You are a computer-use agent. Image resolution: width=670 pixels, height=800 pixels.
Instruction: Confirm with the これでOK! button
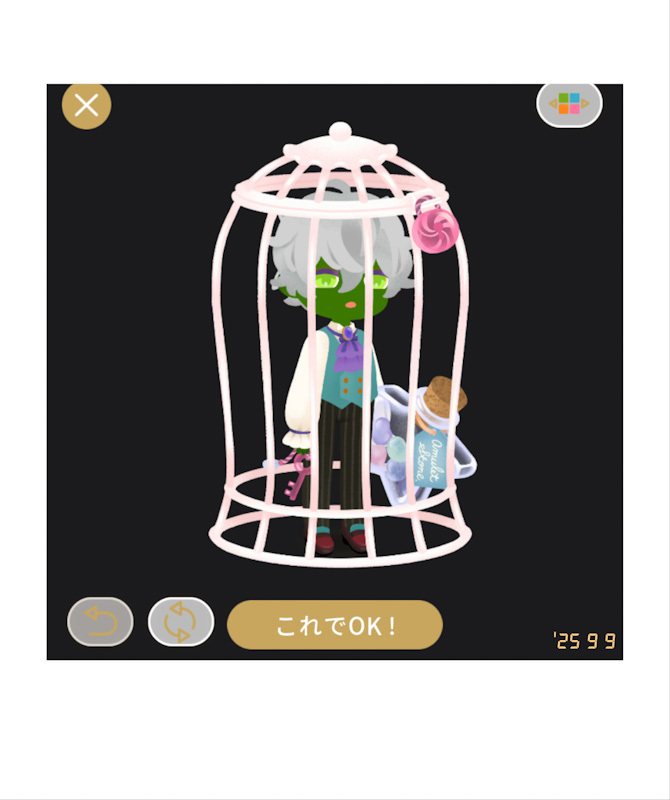[335, 625]
